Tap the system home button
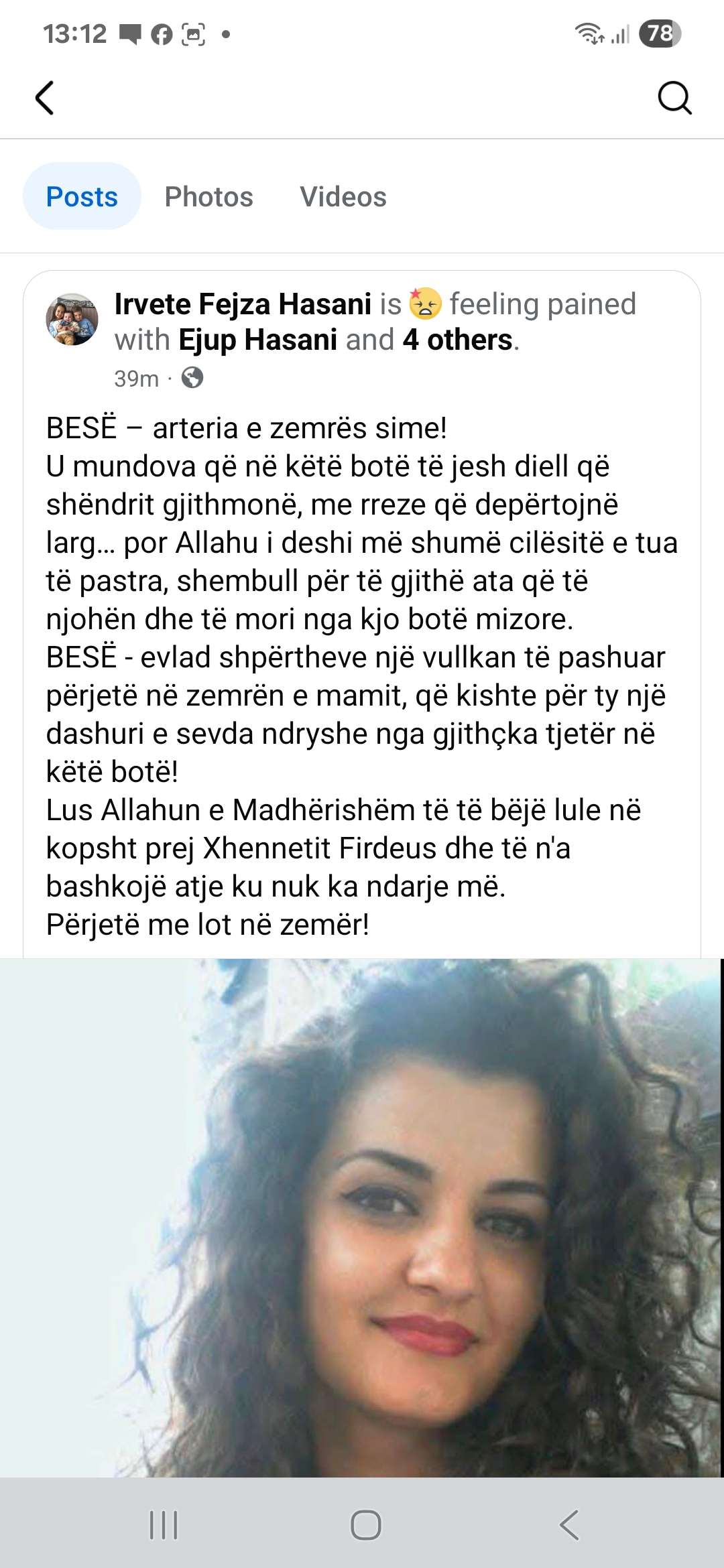This screenshot has width=724, height=1568. click(365, 1525)
